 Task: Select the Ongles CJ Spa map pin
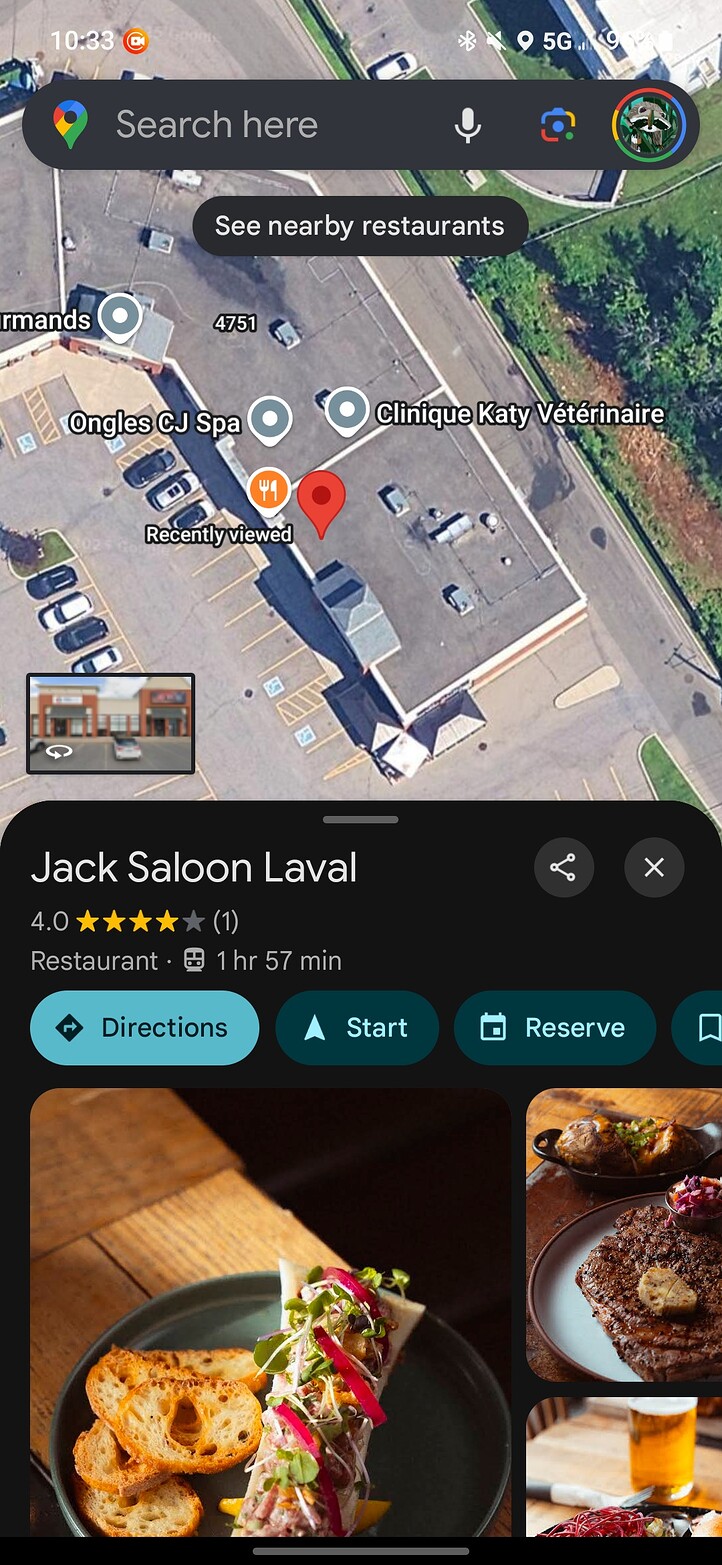click(x=270, y=418)
